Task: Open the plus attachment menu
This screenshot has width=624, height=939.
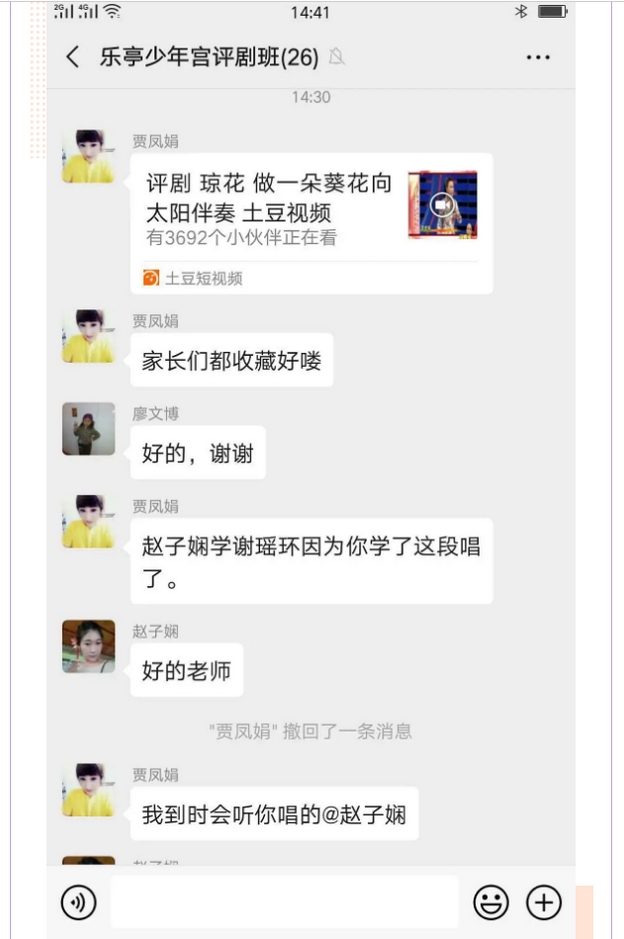Action: [544, 903]
